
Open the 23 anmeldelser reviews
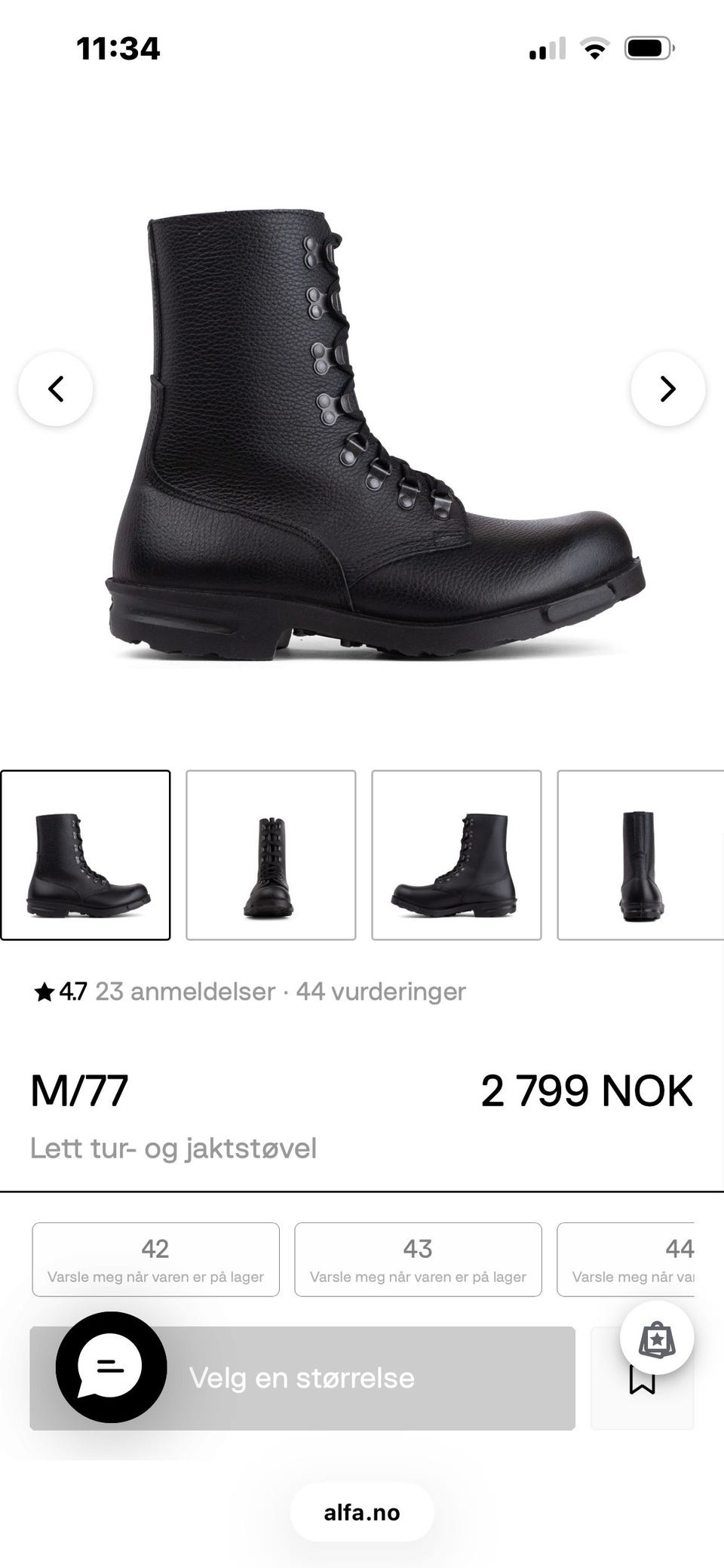click(x=185, y=992)
